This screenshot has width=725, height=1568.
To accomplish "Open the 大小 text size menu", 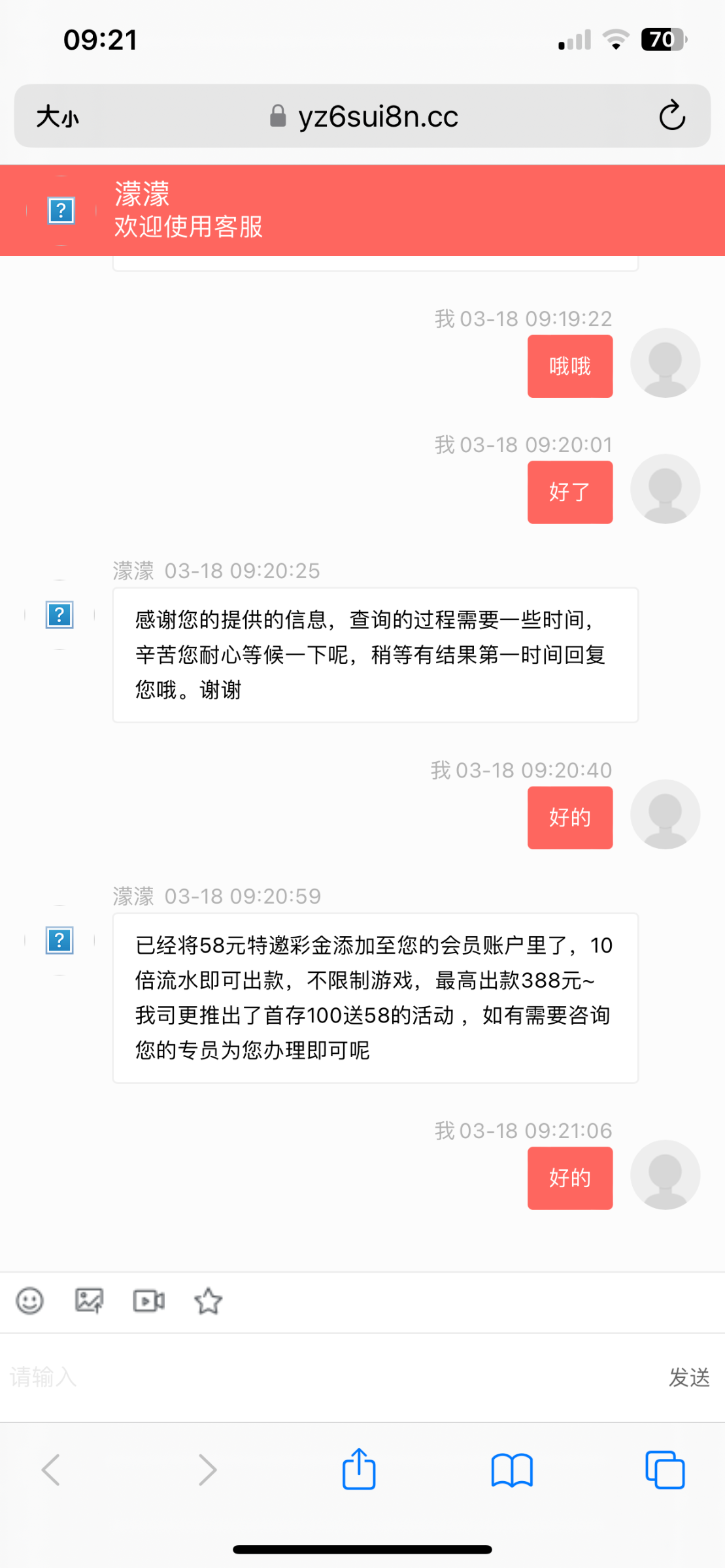I will pyautogui.click(x=58, y=118).
